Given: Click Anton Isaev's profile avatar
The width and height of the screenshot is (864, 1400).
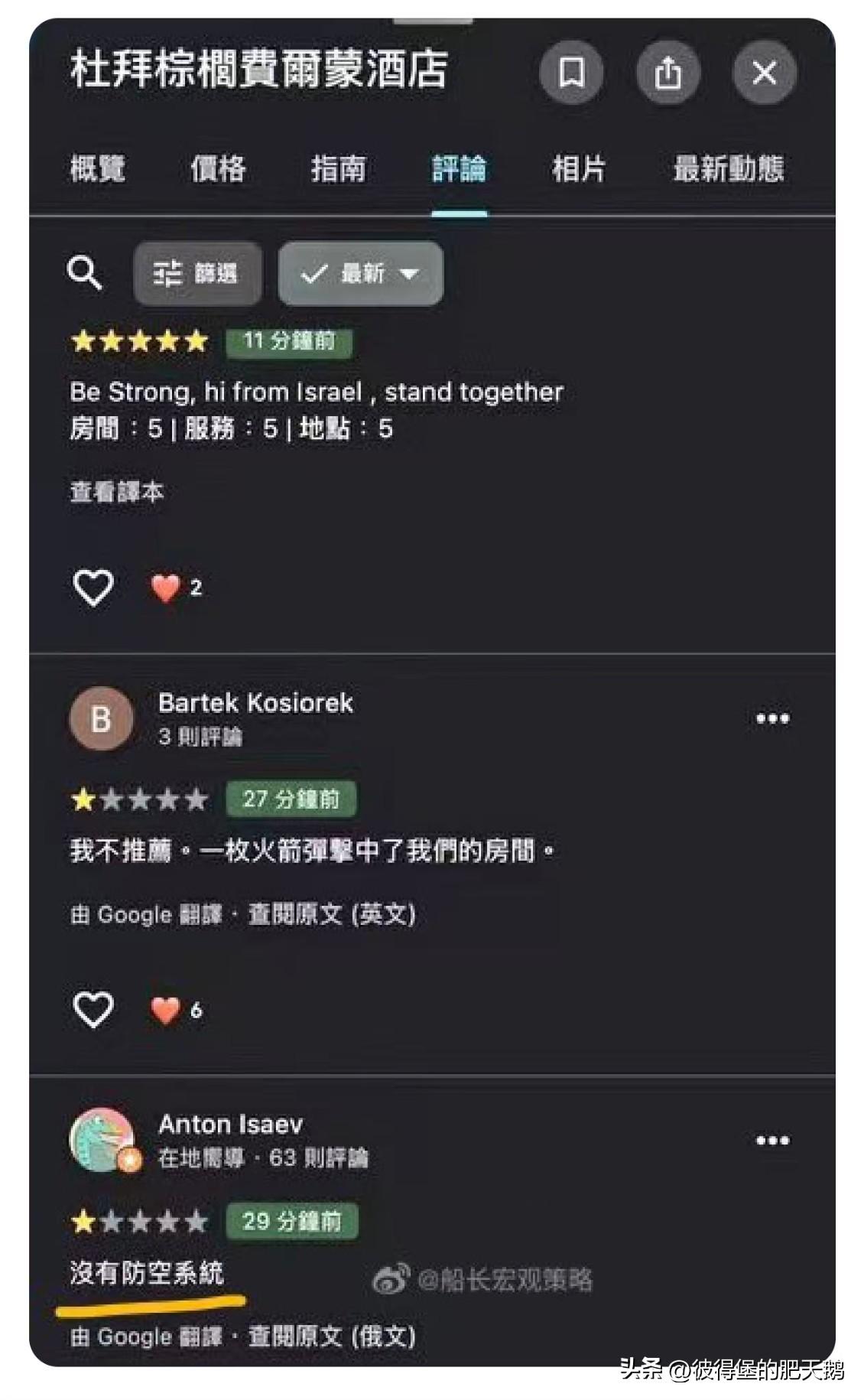Looking at the screenshot, I should coord(100,1140).
